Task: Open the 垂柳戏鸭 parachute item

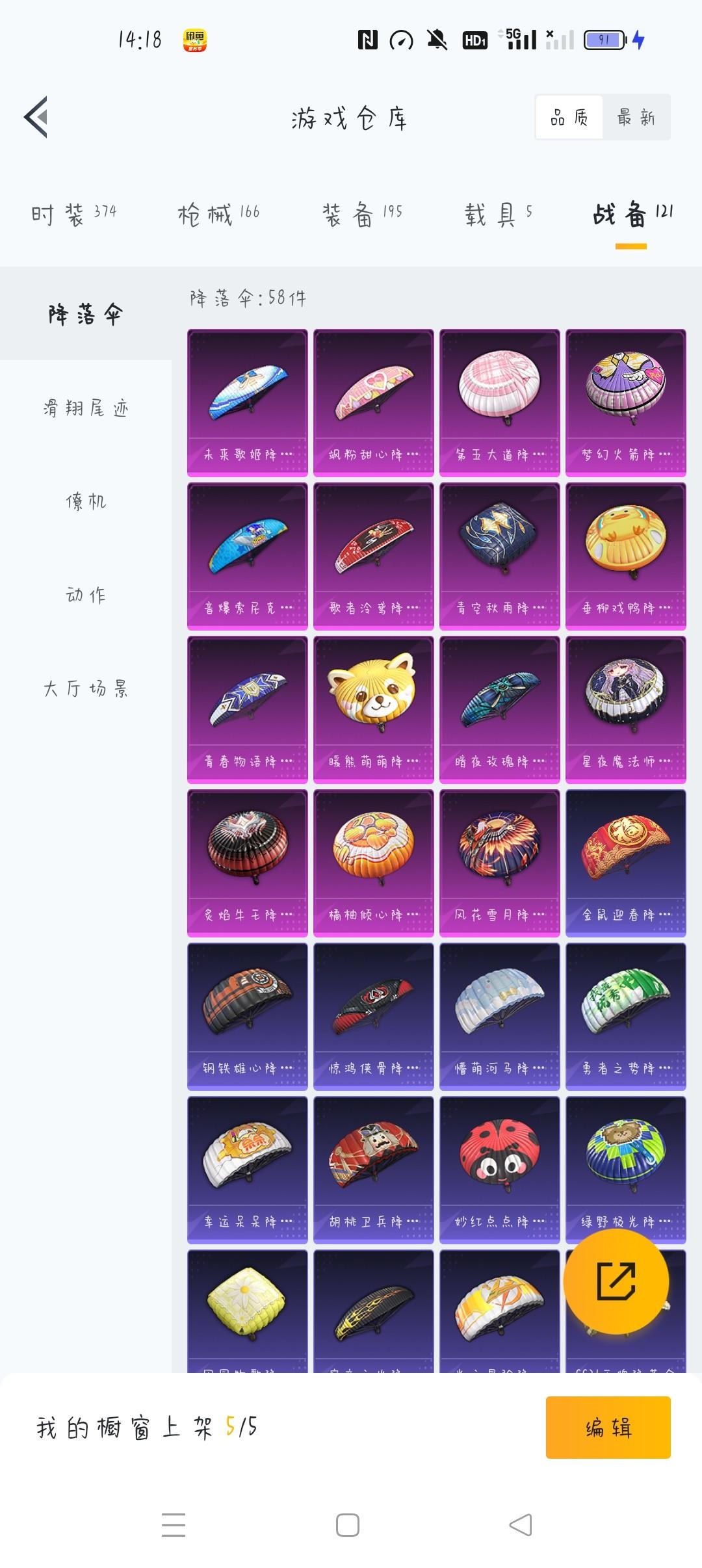Action: click(x=625, y=556)
